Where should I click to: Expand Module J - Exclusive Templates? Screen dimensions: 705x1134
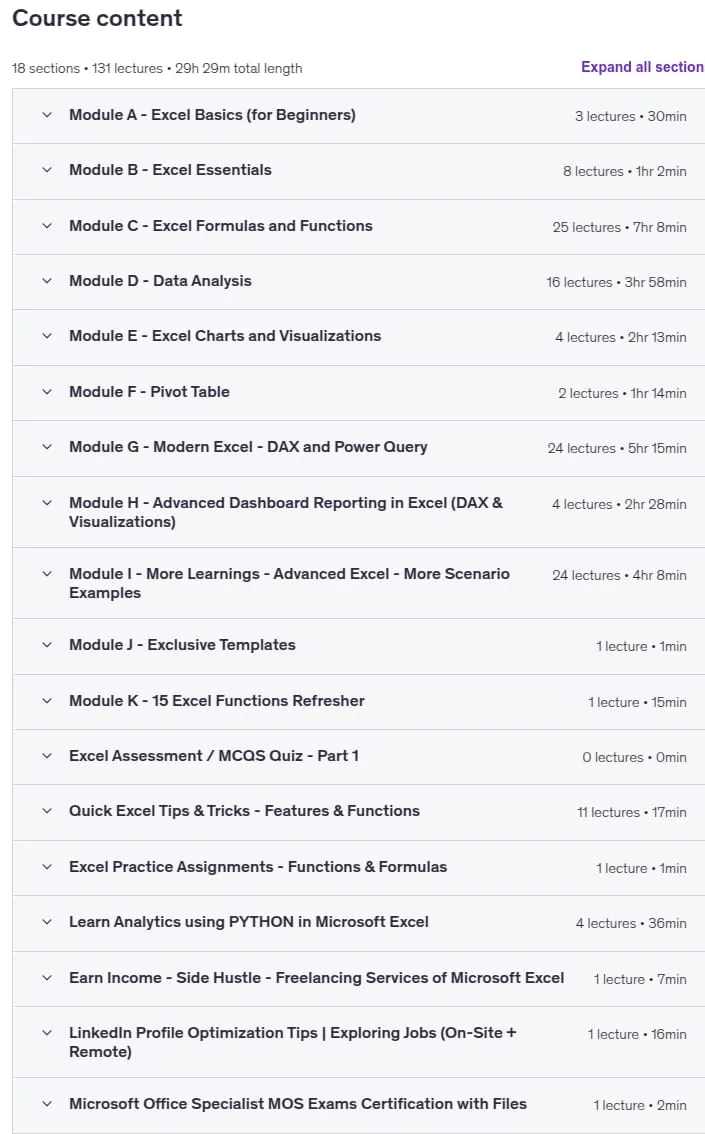(359, 646)
